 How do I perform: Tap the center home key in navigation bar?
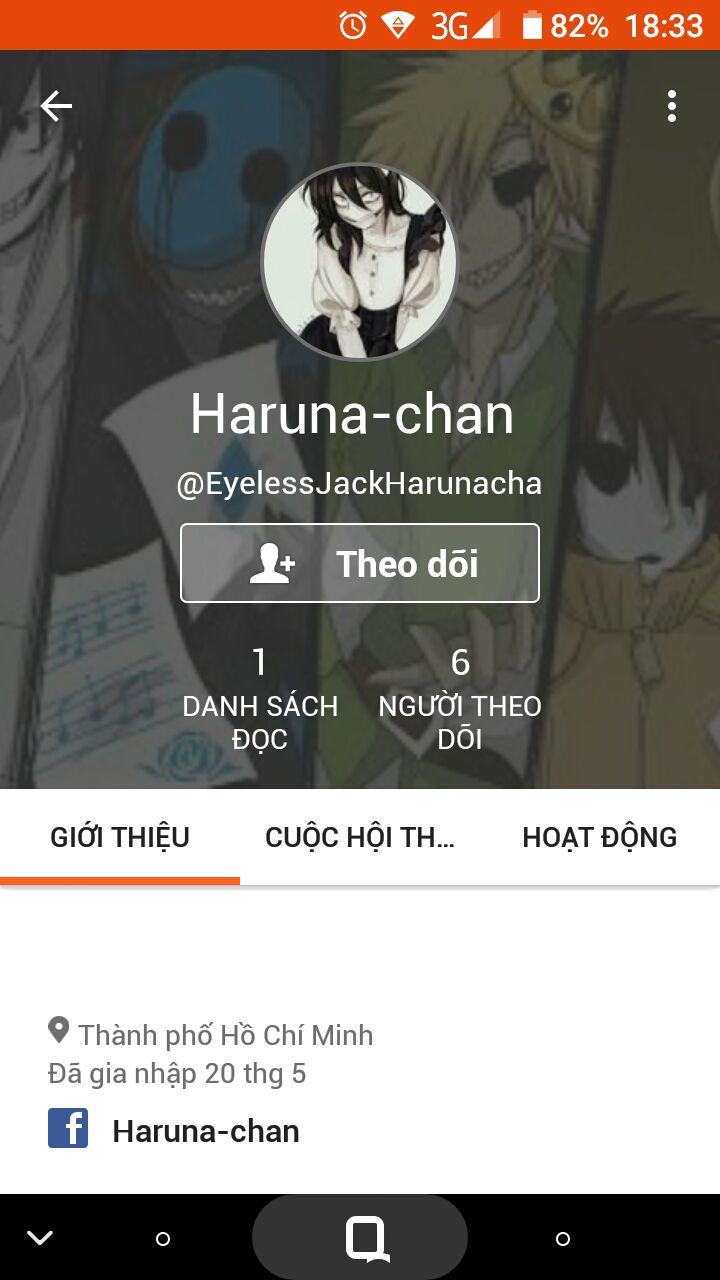tap(360, 1238)
